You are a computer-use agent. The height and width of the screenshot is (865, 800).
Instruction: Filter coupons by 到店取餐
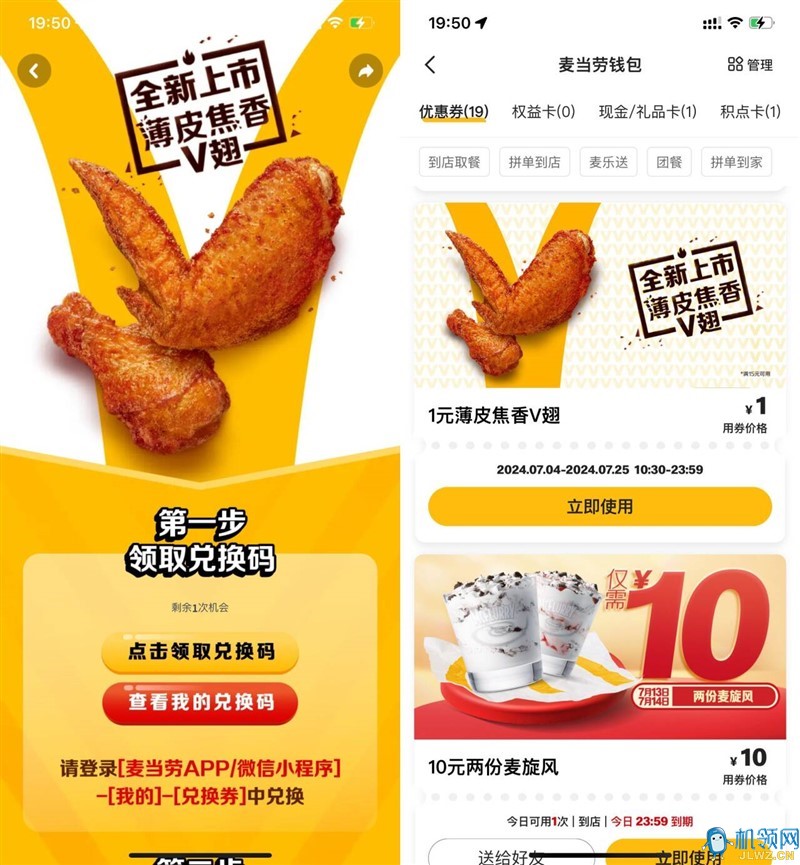[x=455, y=162]
